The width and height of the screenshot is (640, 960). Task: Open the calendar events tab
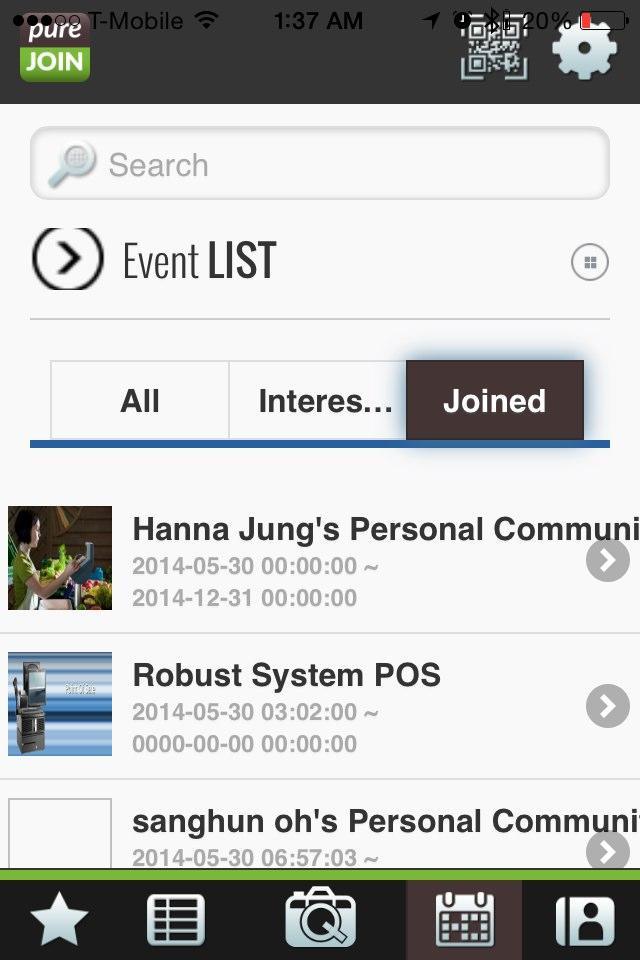click(464, 920)
